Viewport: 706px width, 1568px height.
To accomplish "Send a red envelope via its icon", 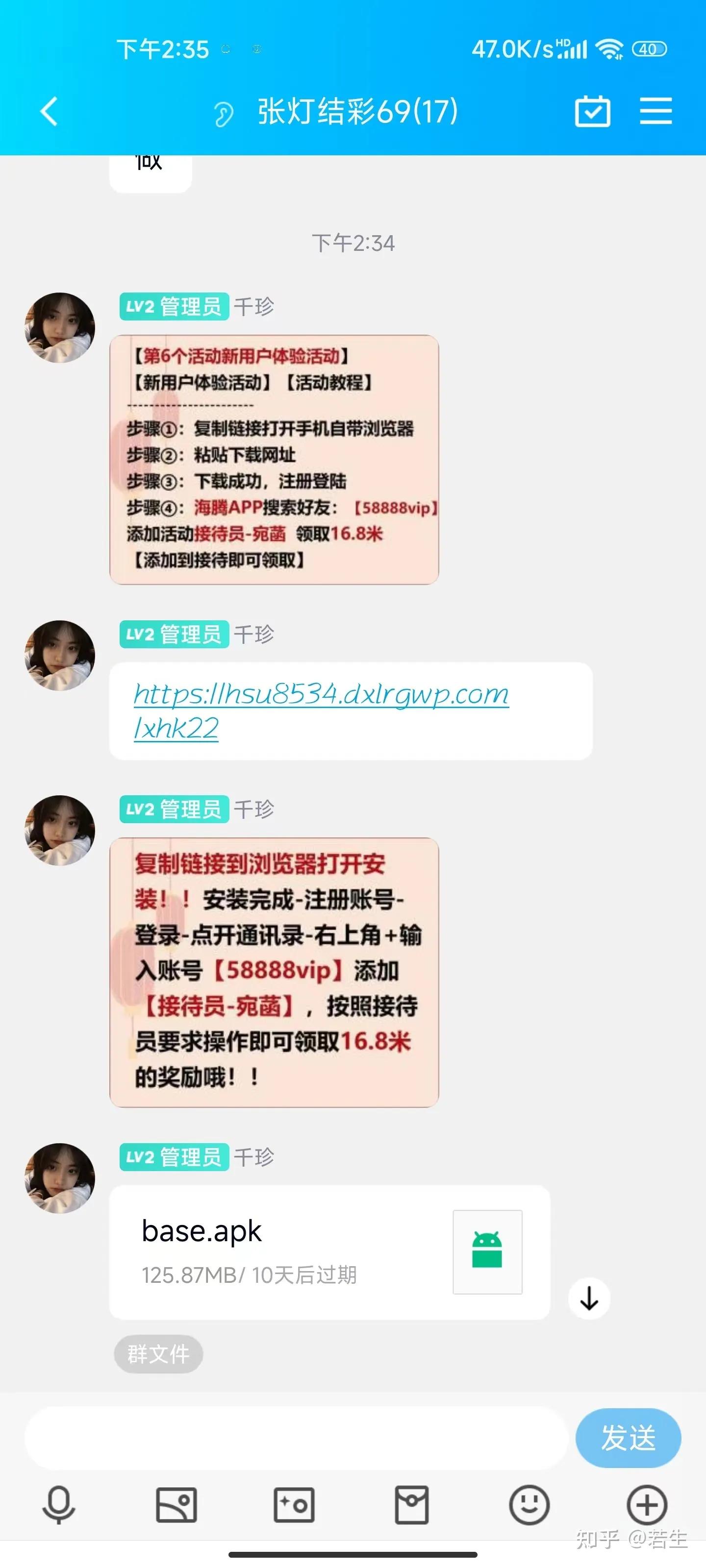I will click(x=411, y=1505).
